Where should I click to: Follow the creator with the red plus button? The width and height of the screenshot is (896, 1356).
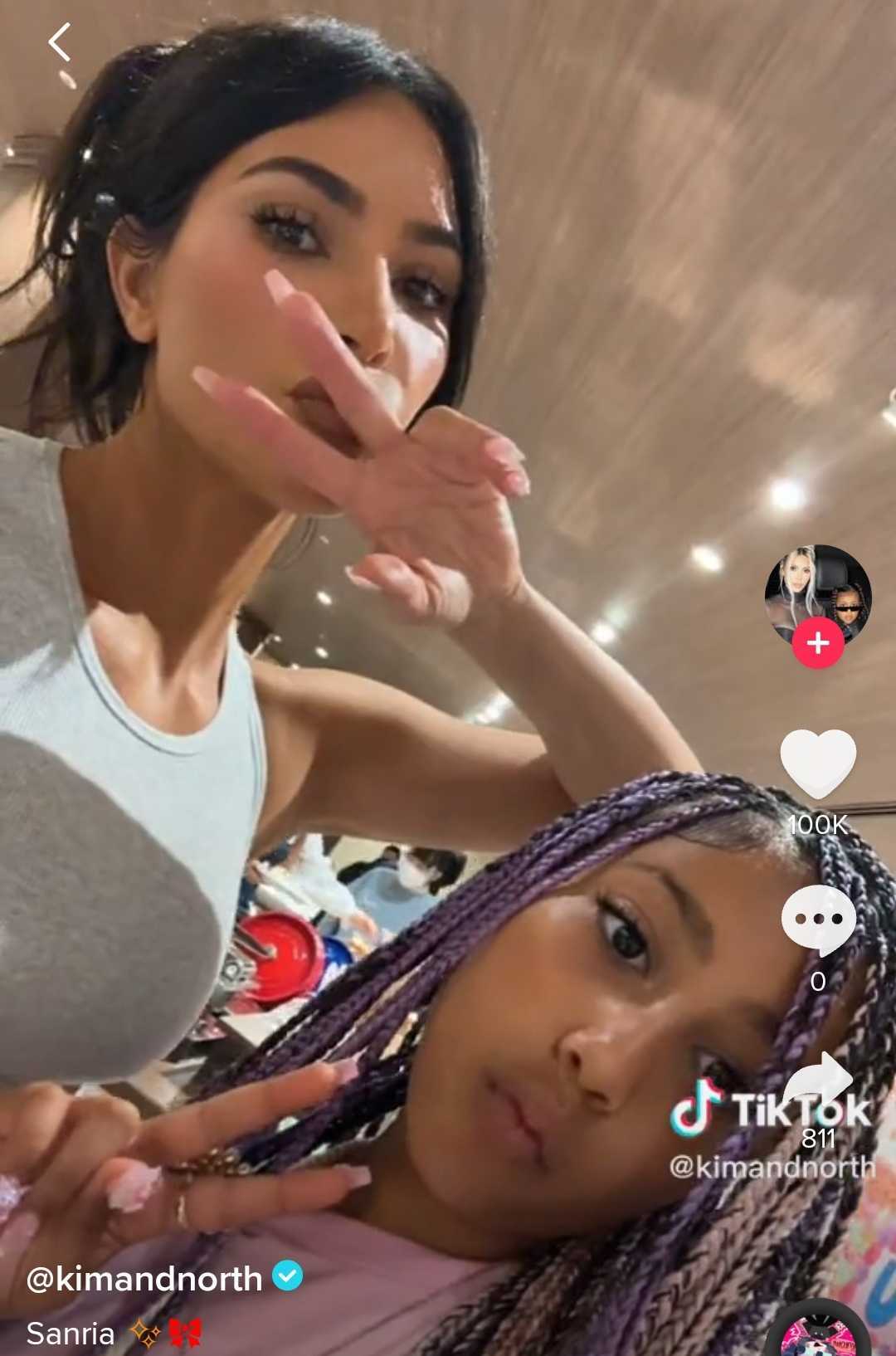(x=818, y=643)
